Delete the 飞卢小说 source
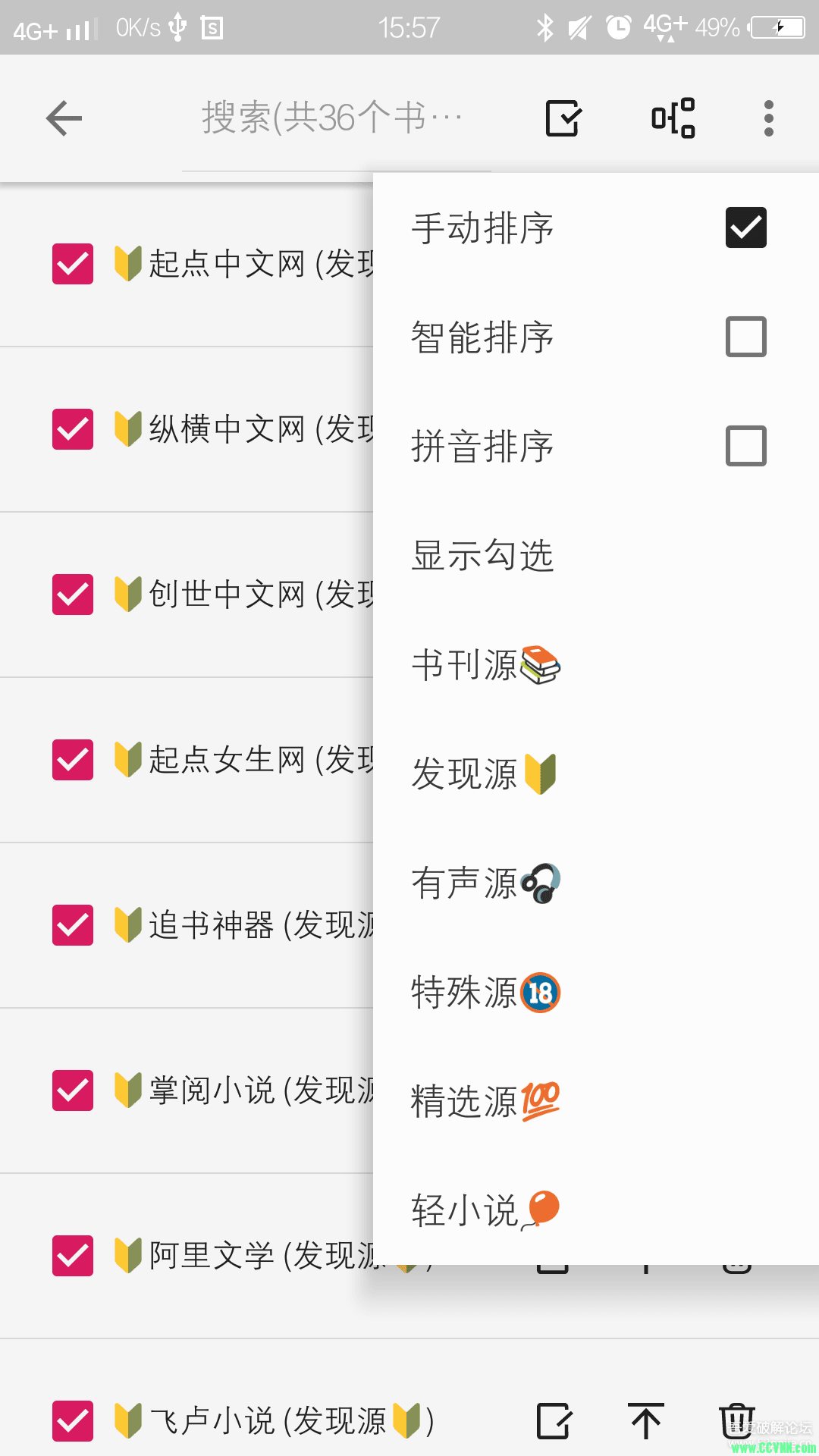819x1456 pixels. pyautogui.click(x=736, y=1421)
